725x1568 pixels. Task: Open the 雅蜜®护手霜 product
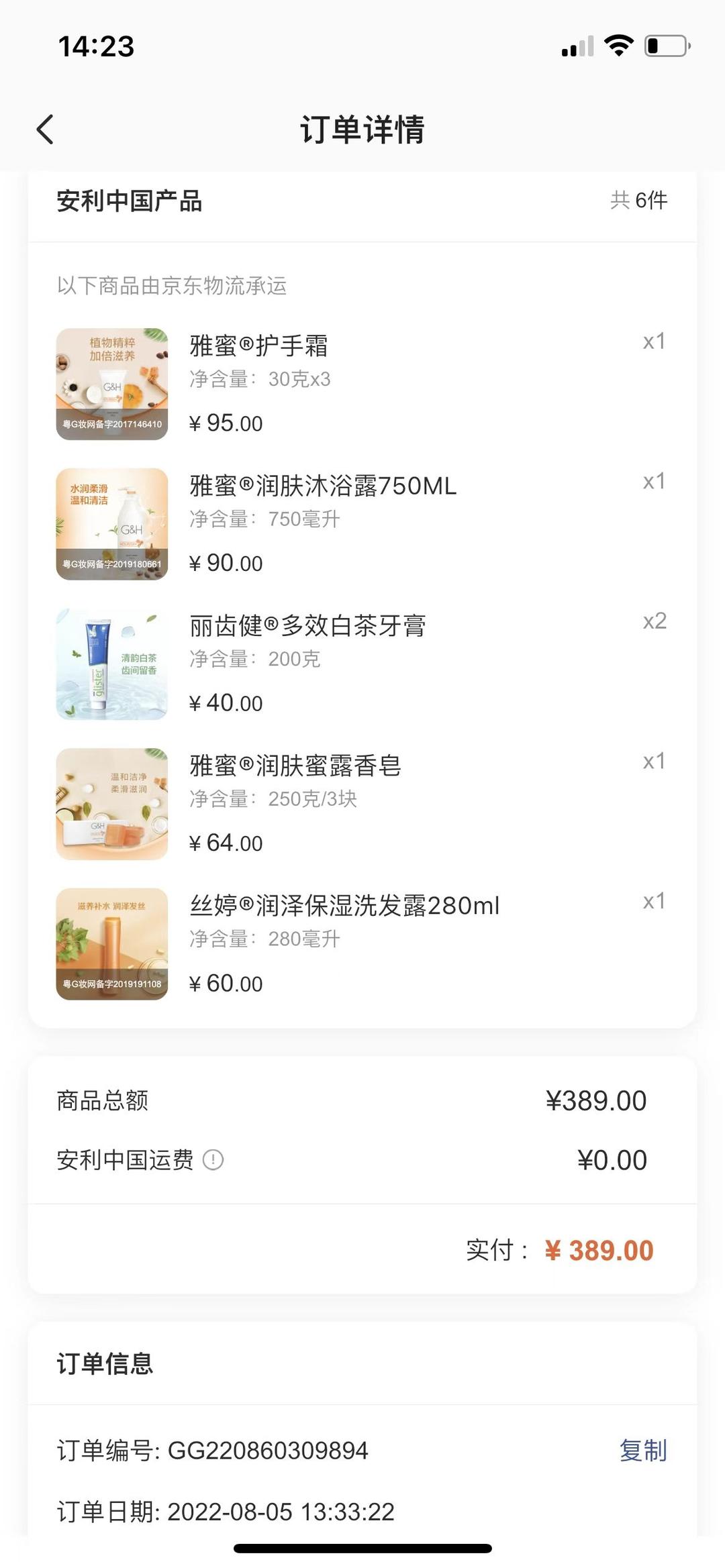259,346
